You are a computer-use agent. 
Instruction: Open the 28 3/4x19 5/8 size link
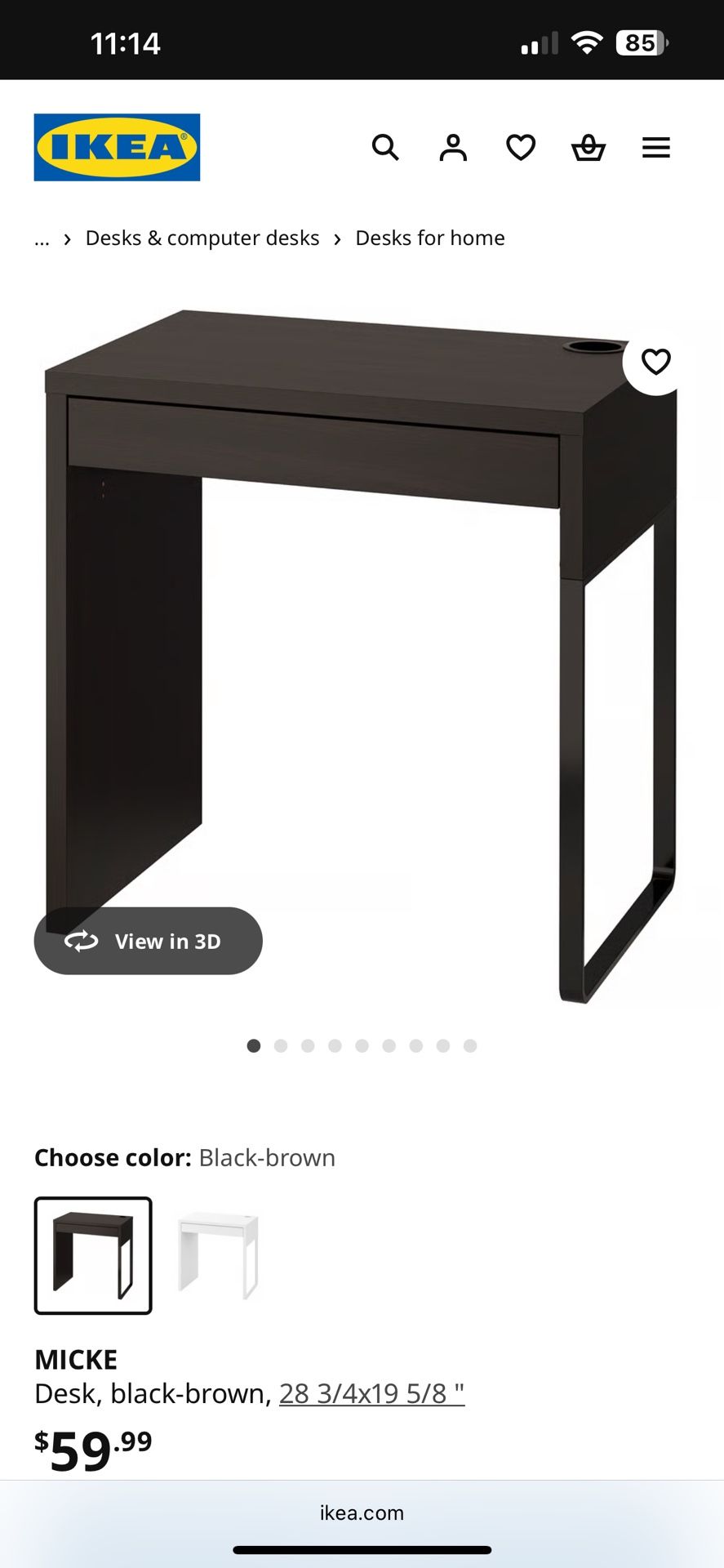click(371, 1393)
